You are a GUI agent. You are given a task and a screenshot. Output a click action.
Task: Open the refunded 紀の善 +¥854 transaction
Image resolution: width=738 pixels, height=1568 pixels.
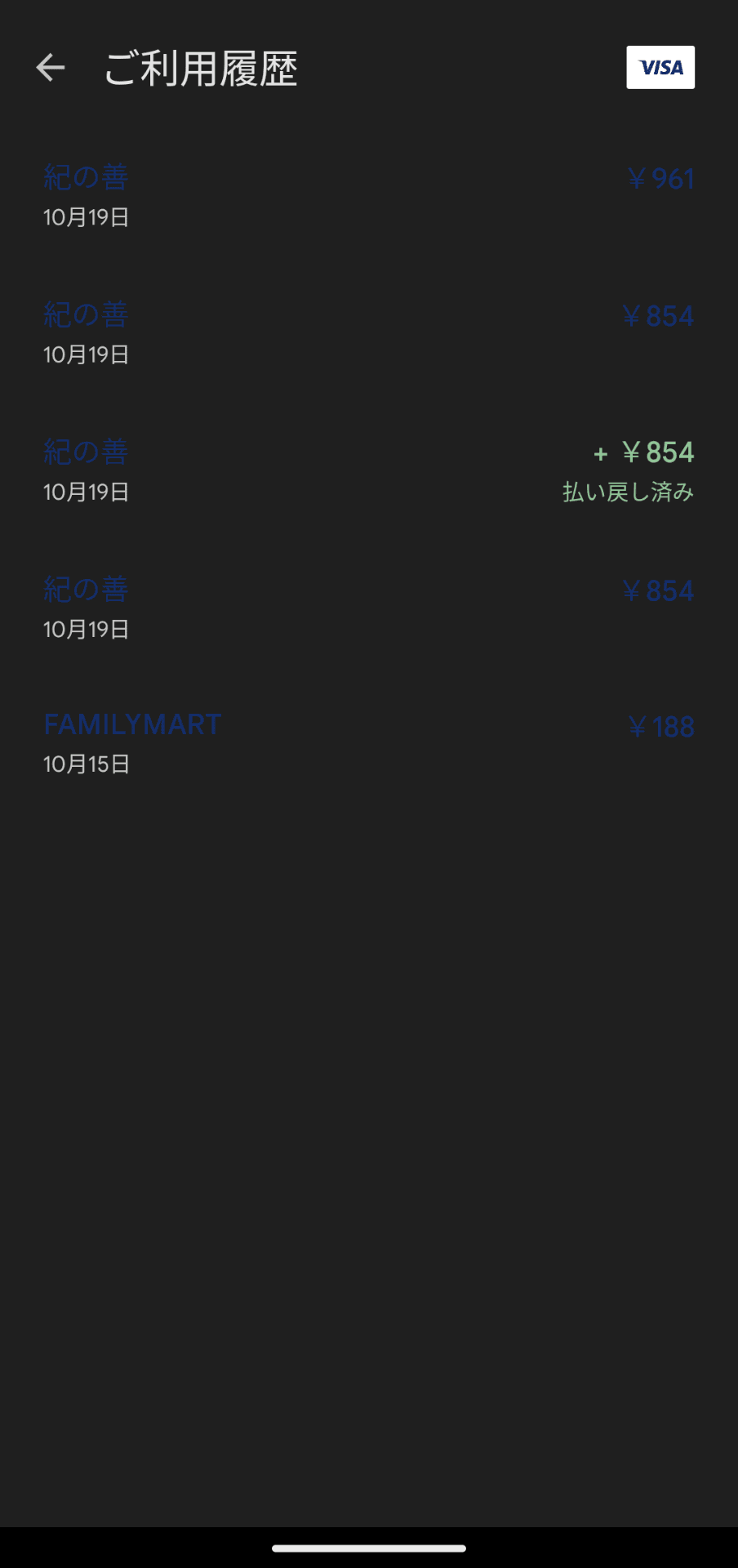tap(368, 471)
